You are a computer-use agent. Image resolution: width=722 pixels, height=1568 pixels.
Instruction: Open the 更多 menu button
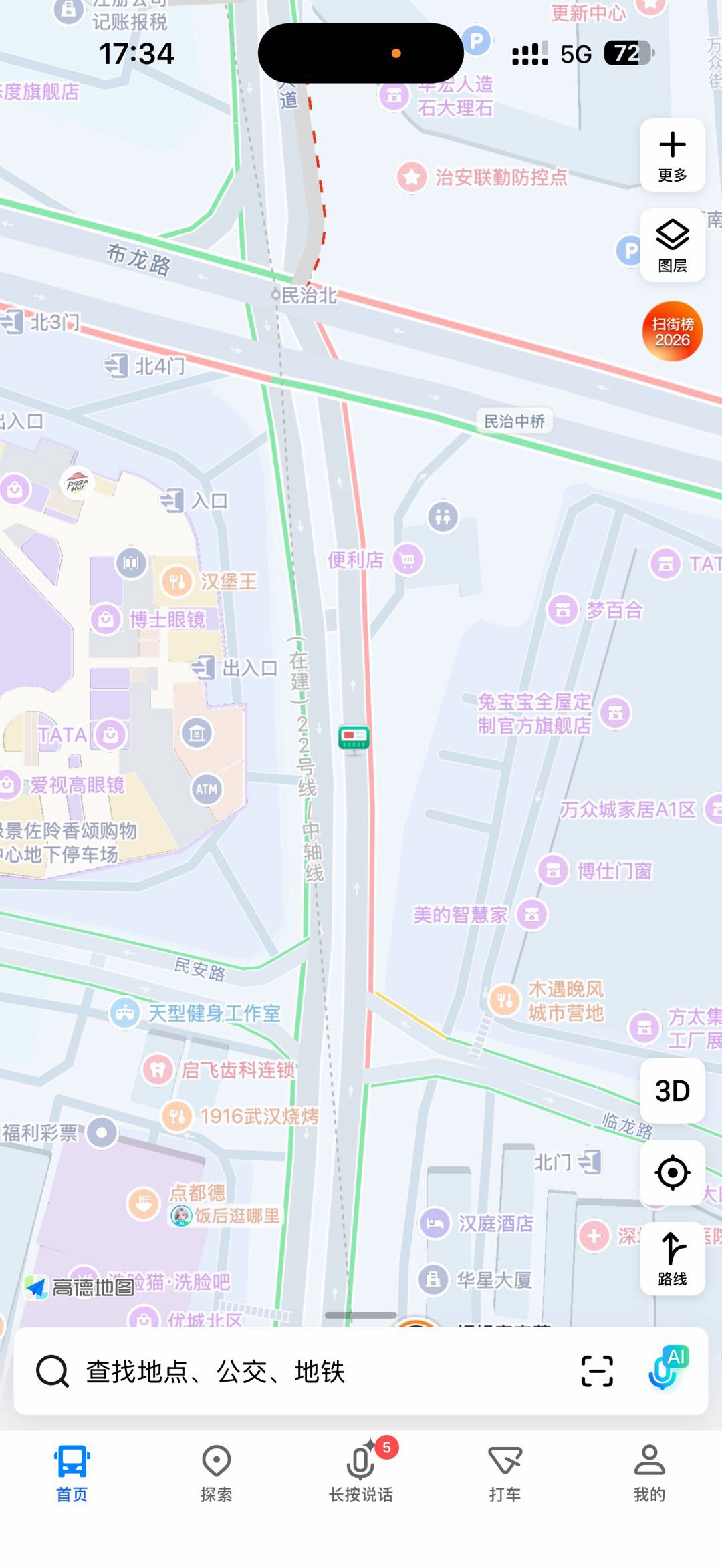point(672,156)
